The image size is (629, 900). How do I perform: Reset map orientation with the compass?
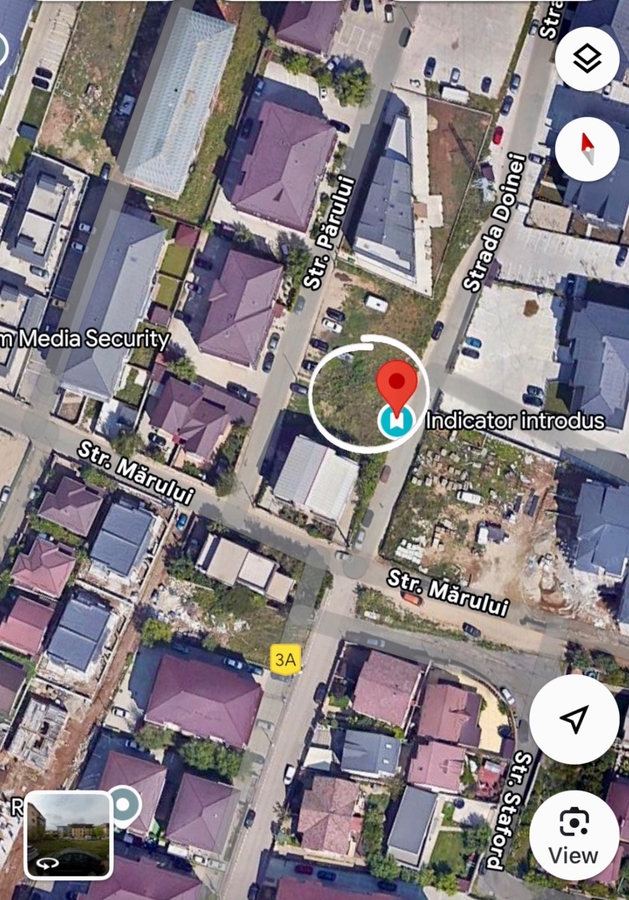[x=587, y=149]
